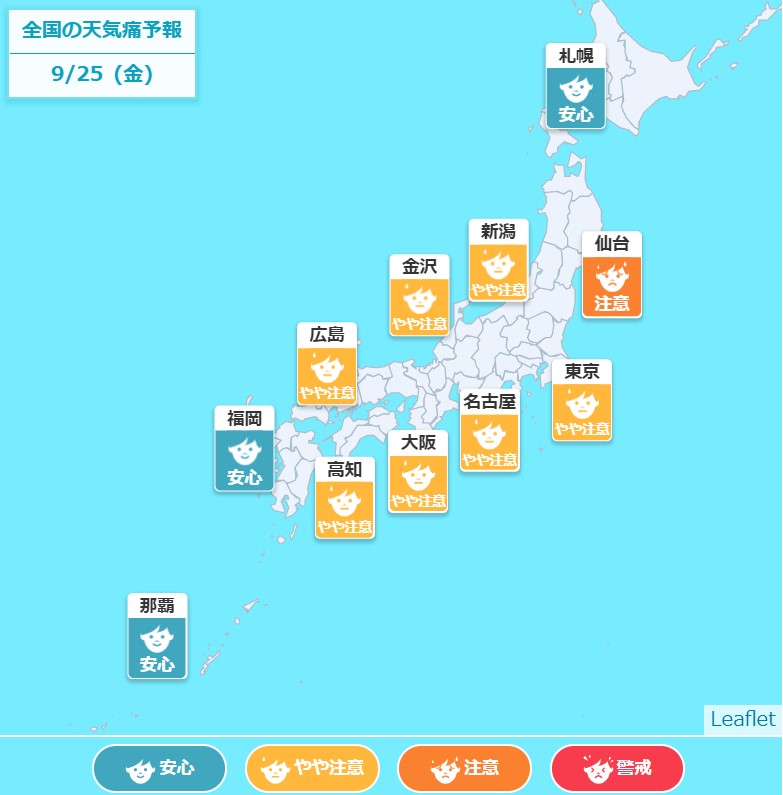The height and width of the screenshot is (795, 783).
Task: Select the 那覇 安心 face icon
Action: point(157,640)
